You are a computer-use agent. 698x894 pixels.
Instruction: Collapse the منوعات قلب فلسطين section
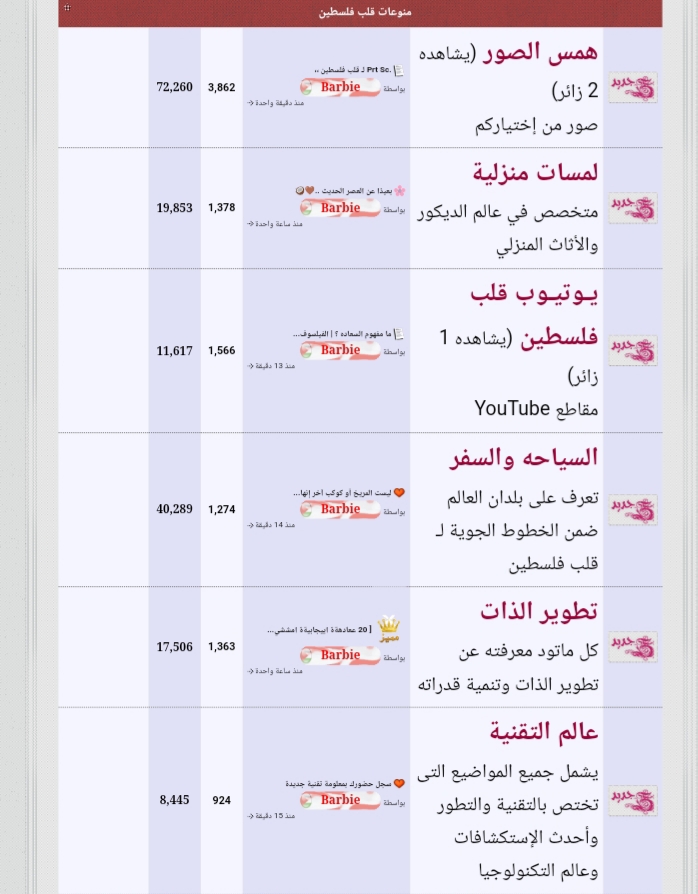[67, 8]
